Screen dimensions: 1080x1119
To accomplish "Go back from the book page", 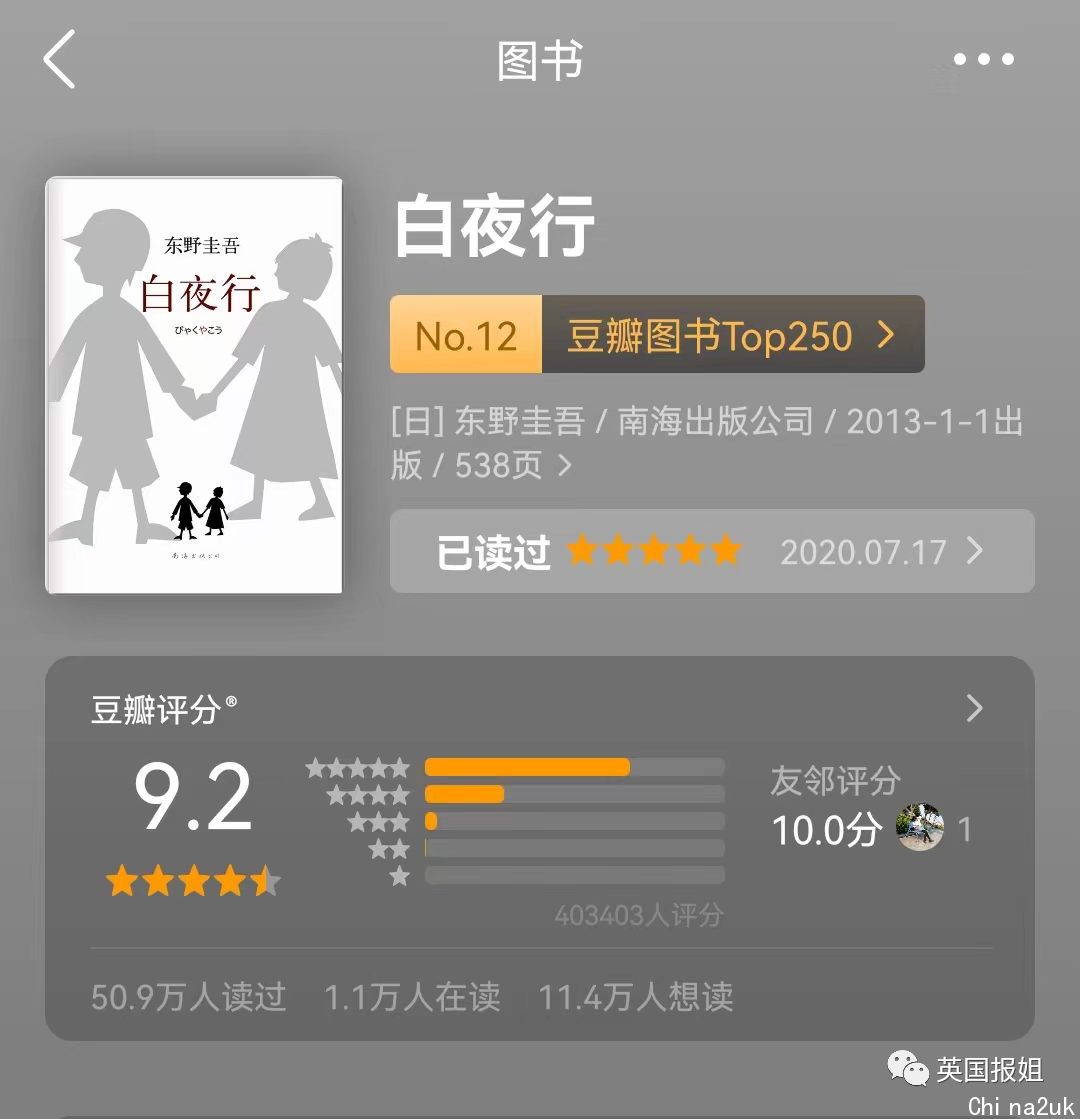I will [x=60, y=60].
